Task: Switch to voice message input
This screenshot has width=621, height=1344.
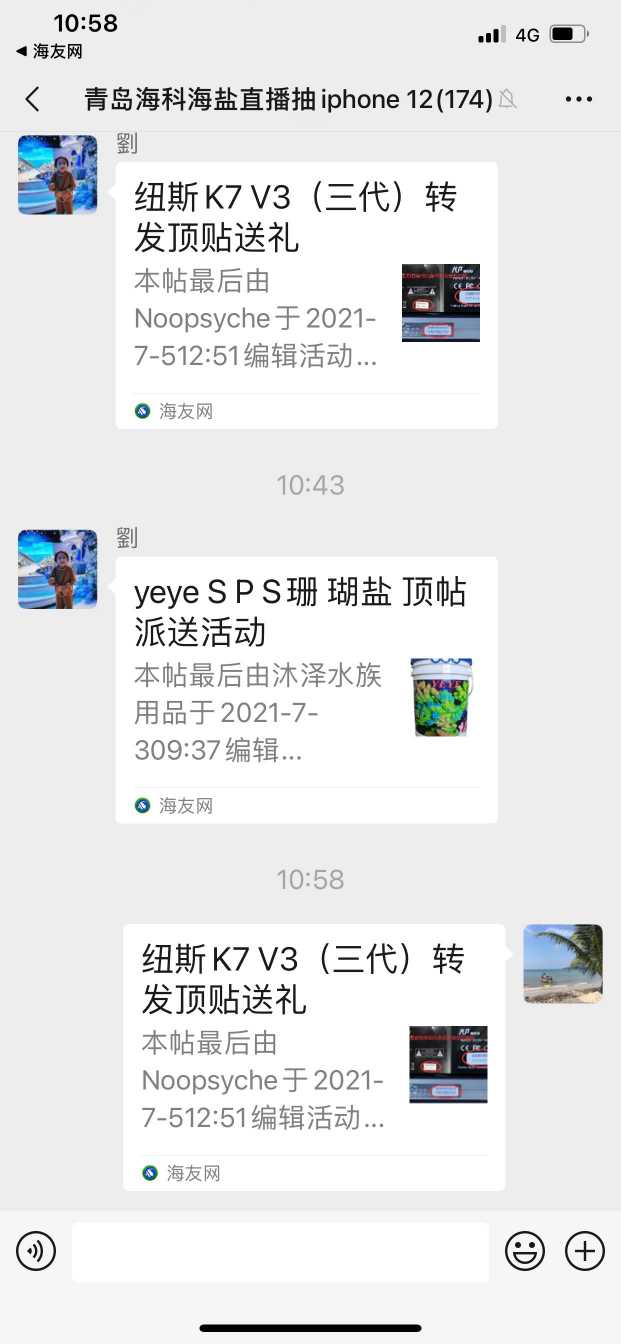Action: coord(36,1251)
